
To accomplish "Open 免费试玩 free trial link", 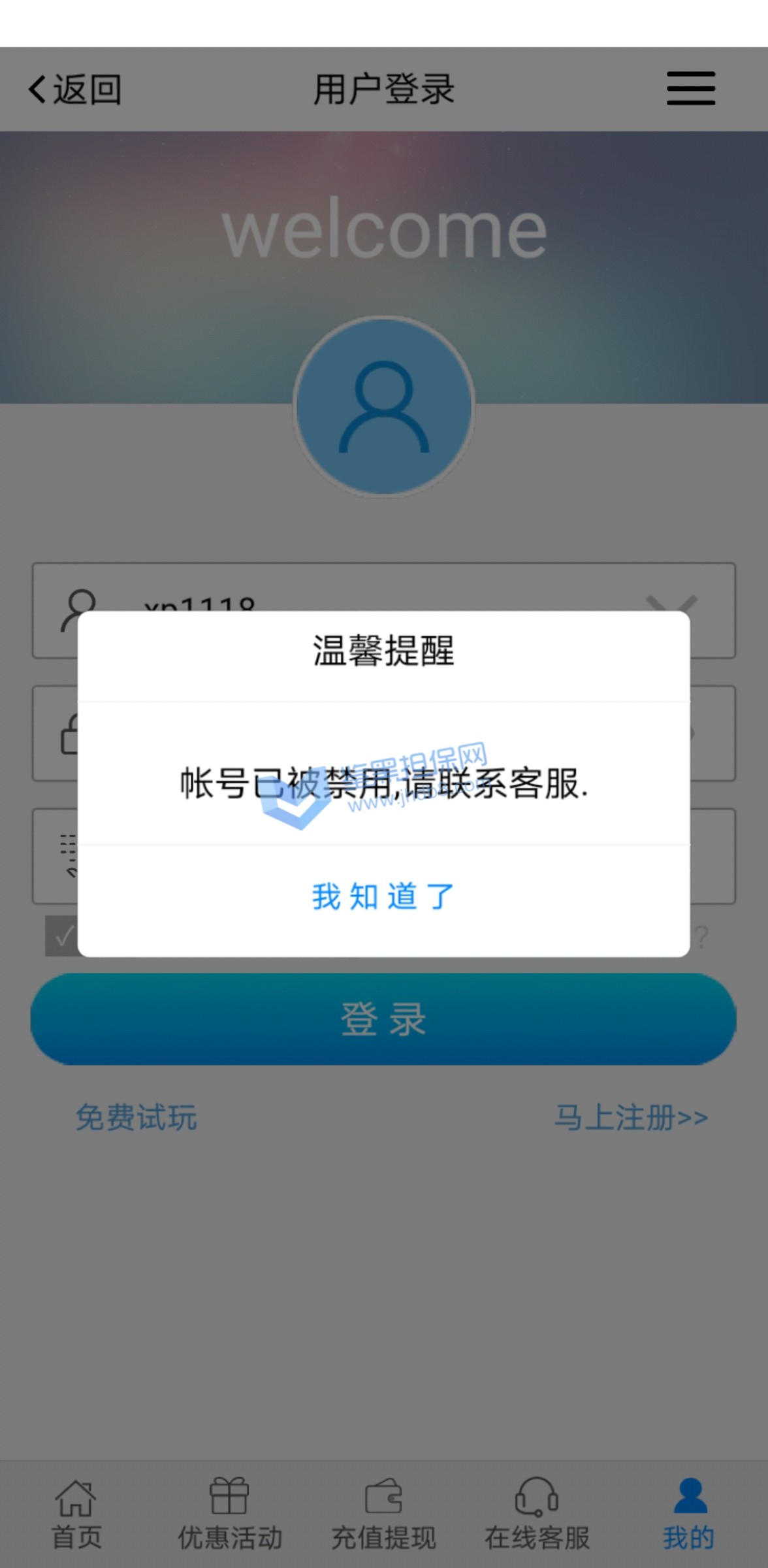I will point(136,1117).
